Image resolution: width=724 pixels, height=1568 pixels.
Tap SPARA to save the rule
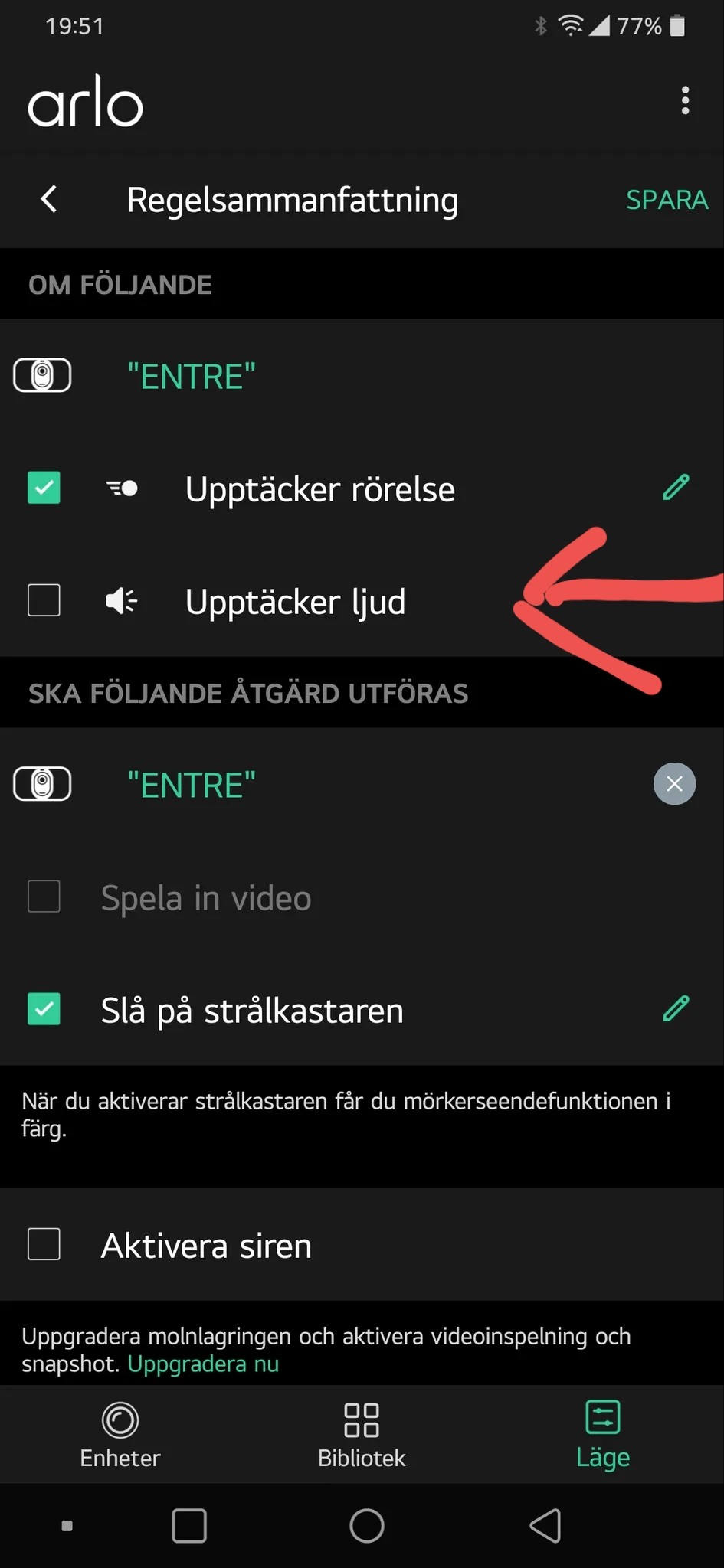pyautogui.click(x=666, y=200)
